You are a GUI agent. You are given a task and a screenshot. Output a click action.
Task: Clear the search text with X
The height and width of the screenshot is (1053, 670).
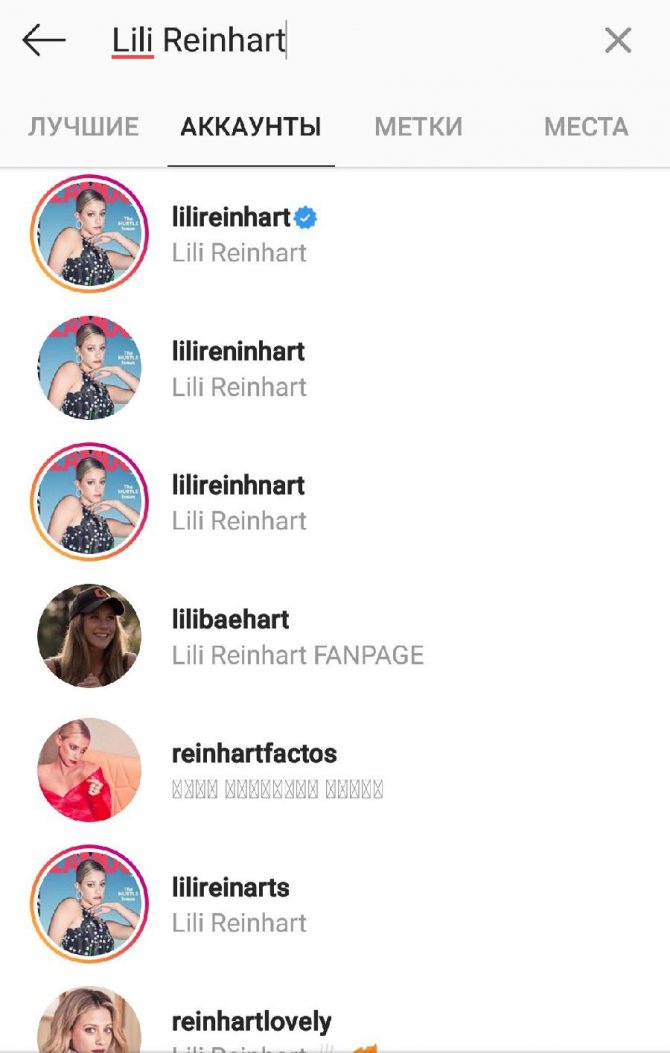618,41
